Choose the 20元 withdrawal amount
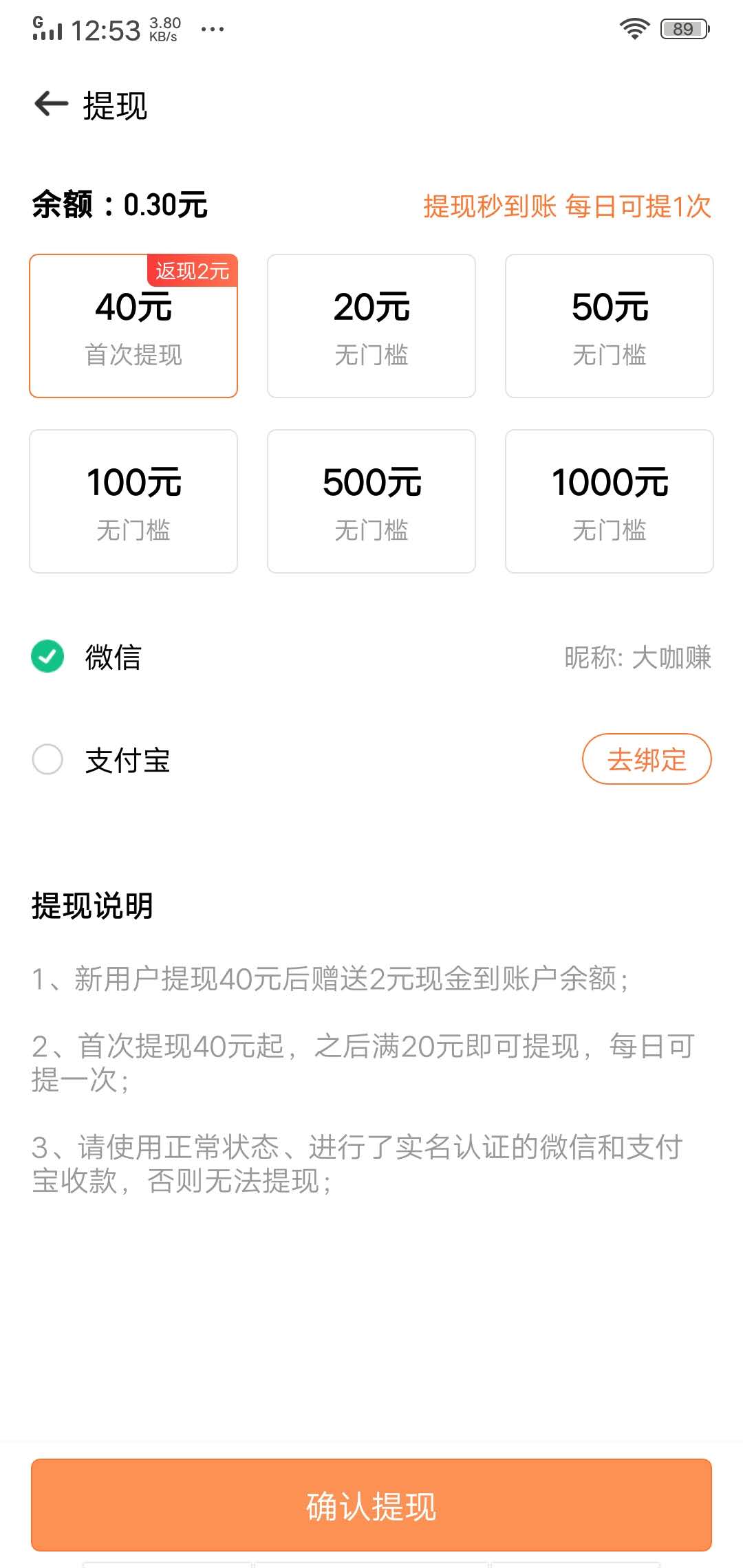Screen dimensions: 743x1568 371,326
